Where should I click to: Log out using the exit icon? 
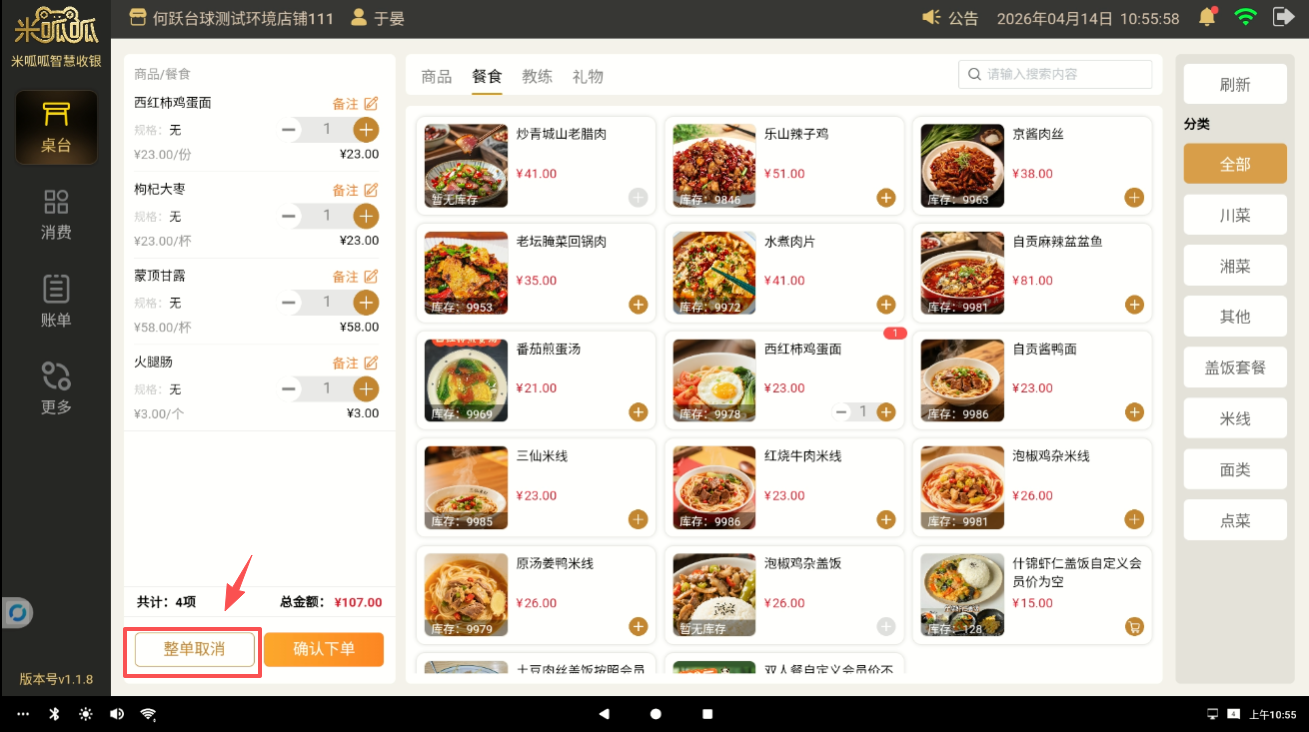click(1282, 17)
